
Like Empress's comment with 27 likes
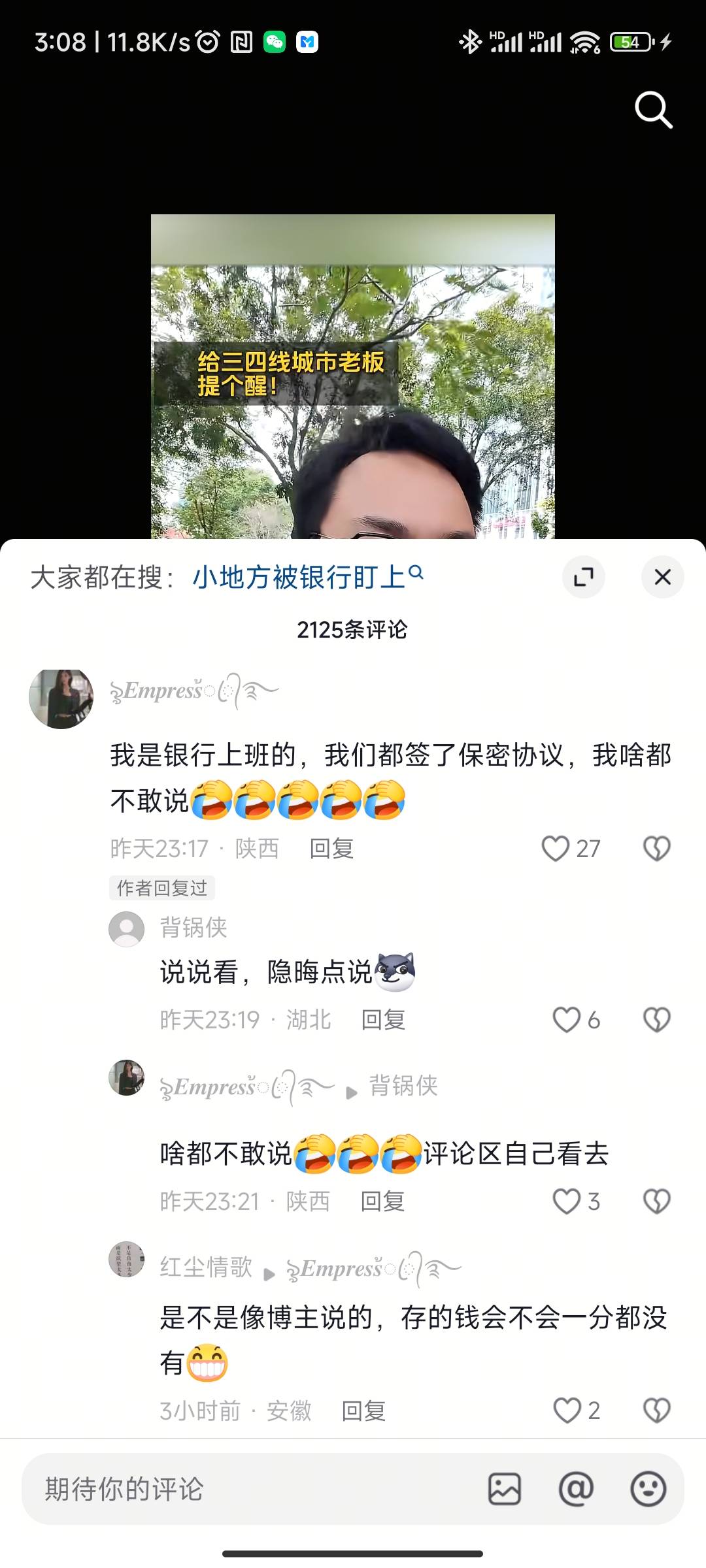point(556,849)
